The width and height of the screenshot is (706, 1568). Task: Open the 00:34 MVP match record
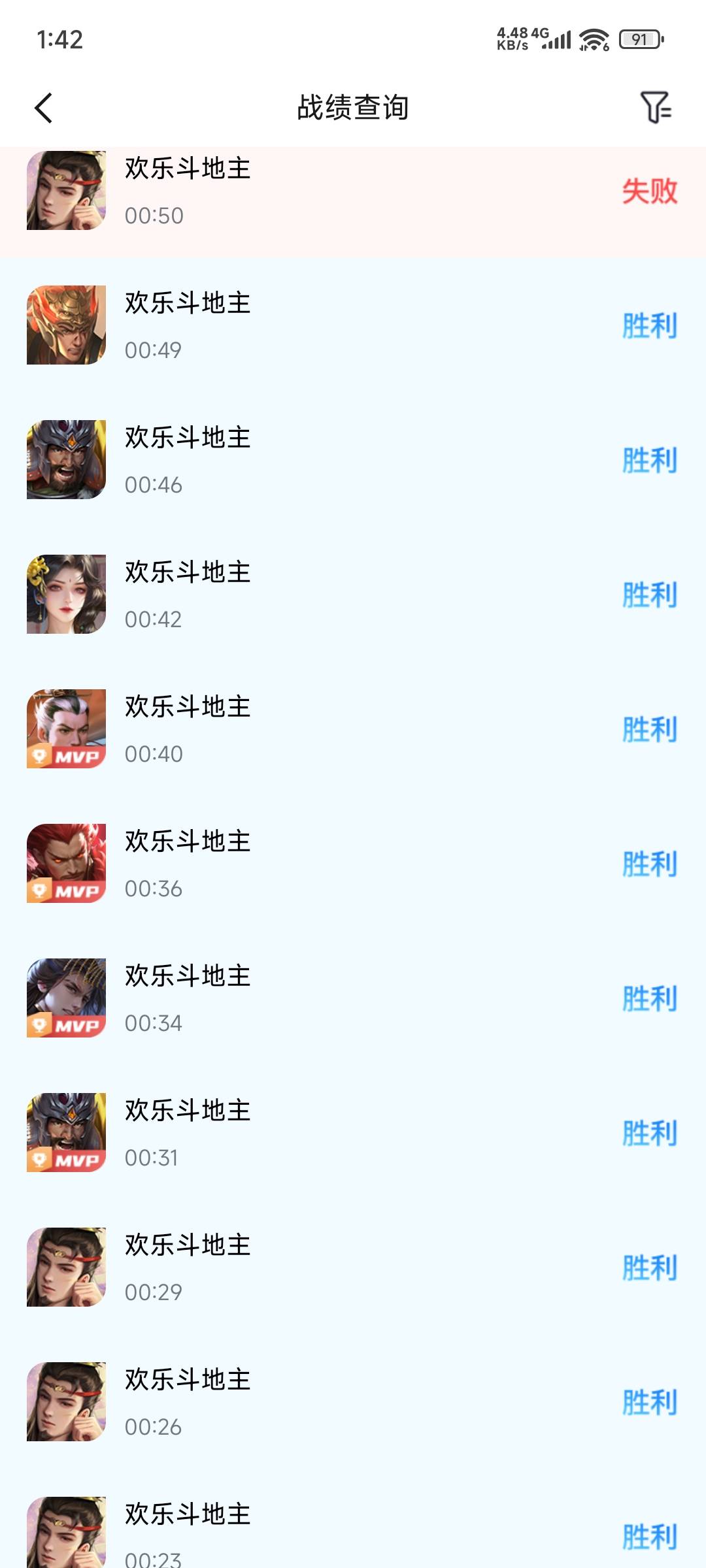[353, 998]
